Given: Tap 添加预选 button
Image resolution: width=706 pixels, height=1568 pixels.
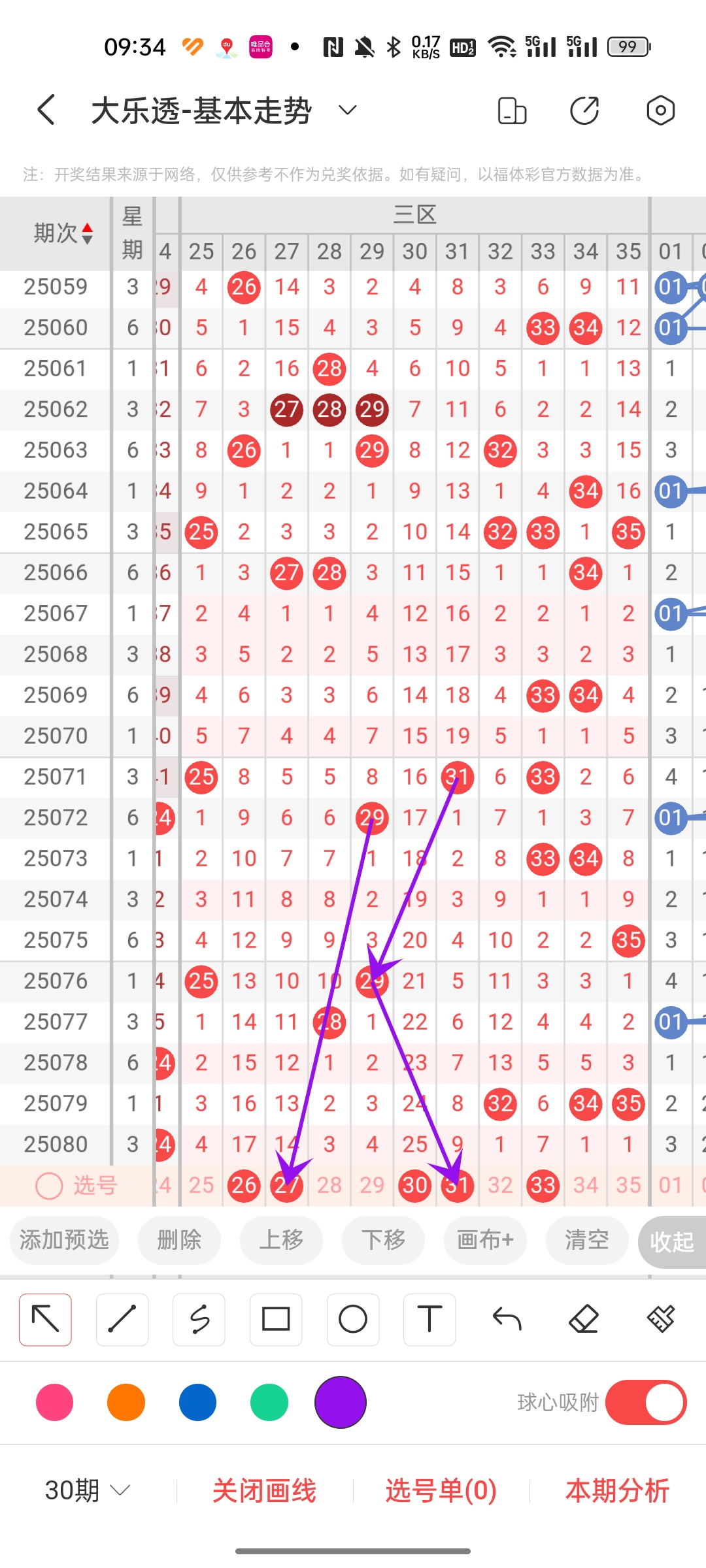Looking at the screenshot, I should [x=64, y=1239].
